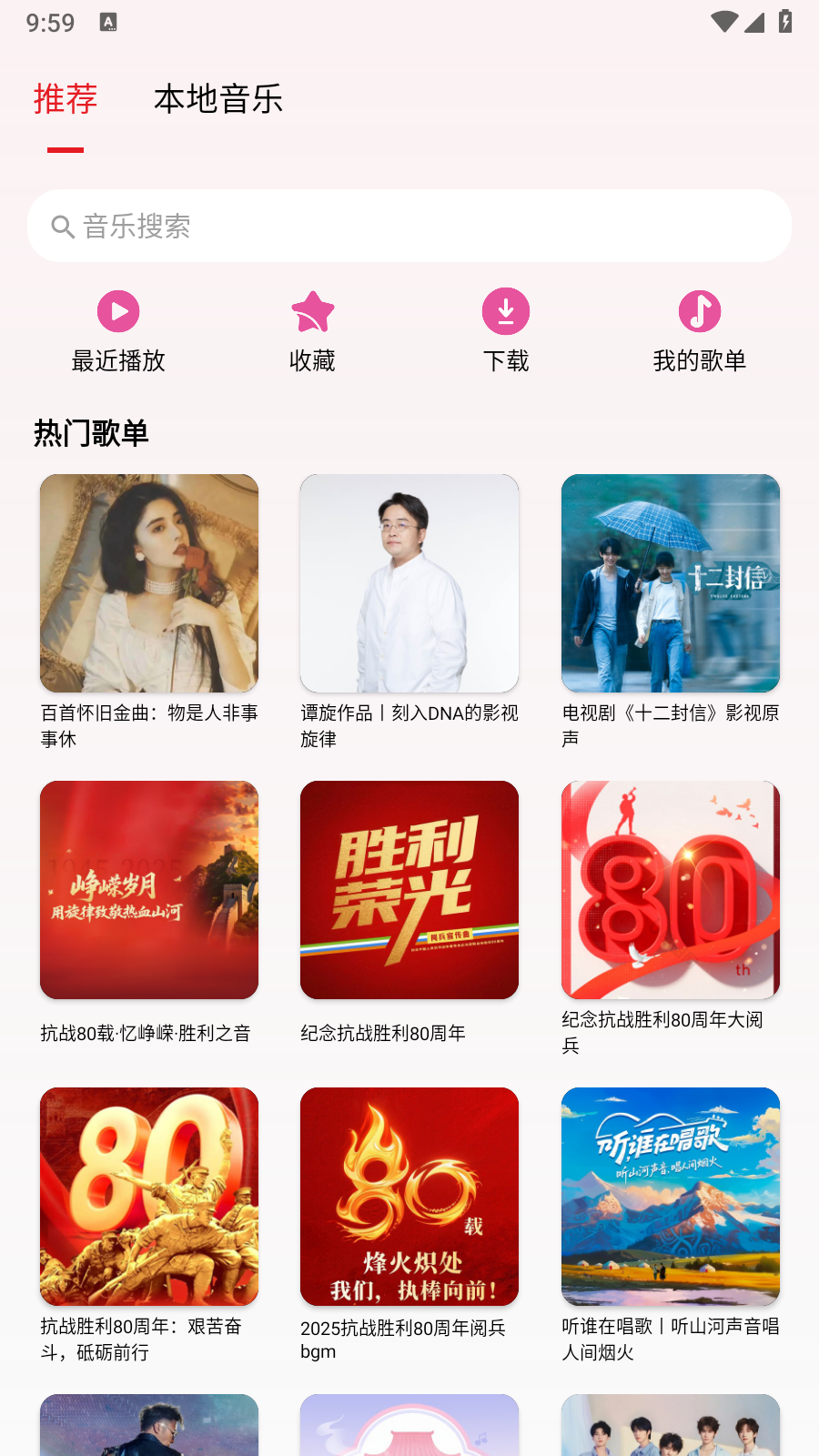Open 收藏 favorites
Screen dimensions: 819x1456
click(312, 331)
